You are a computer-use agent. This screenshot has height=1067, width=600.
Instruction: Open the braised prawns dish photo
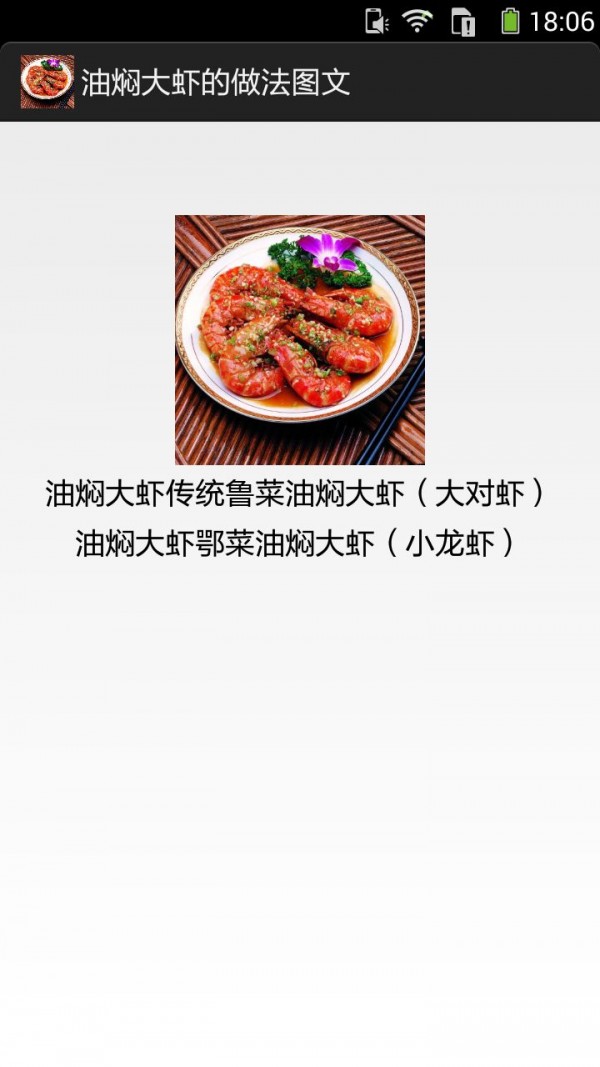click(x=300, y=339)
